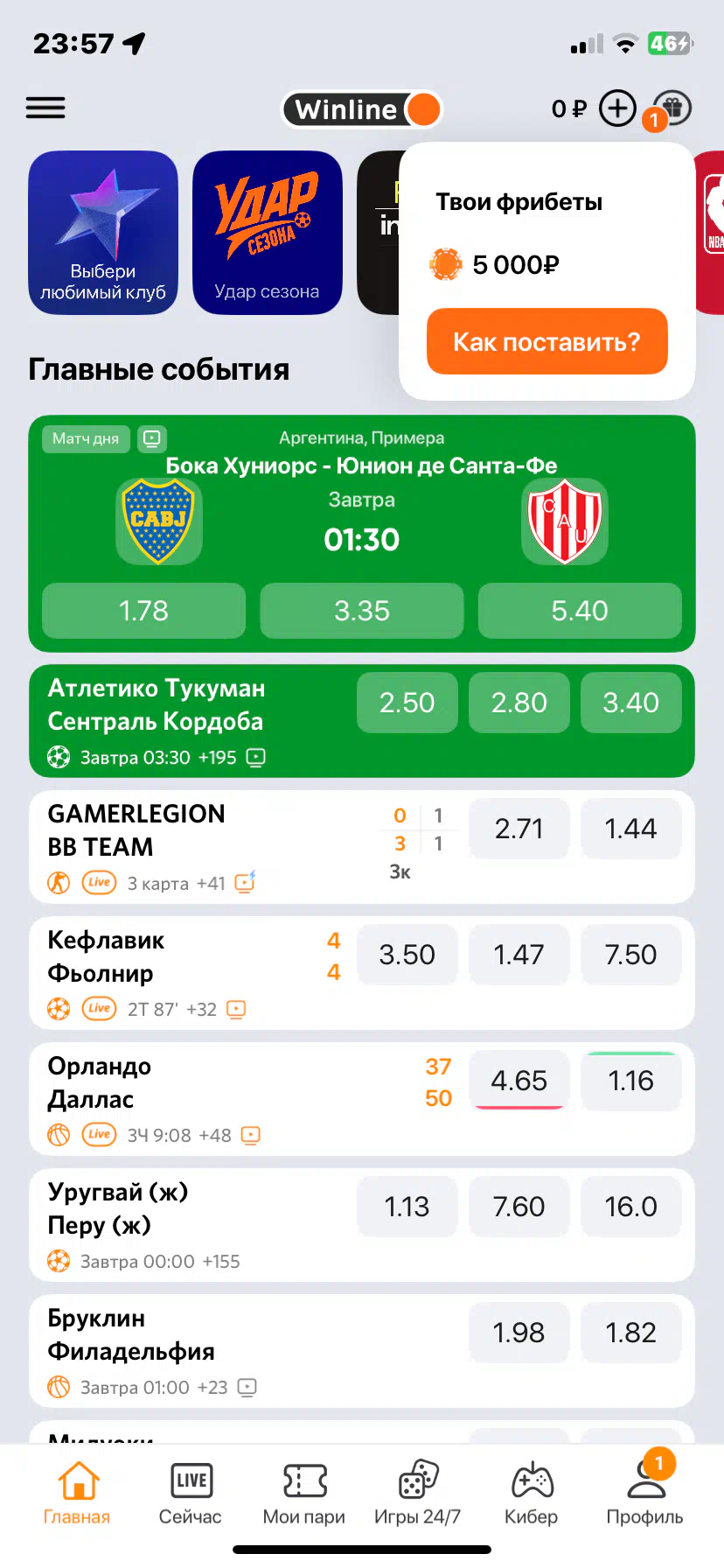Switch to the Кибер tab
Viewport: 724px width, 1568px height.
click(x=532, y=1494)
